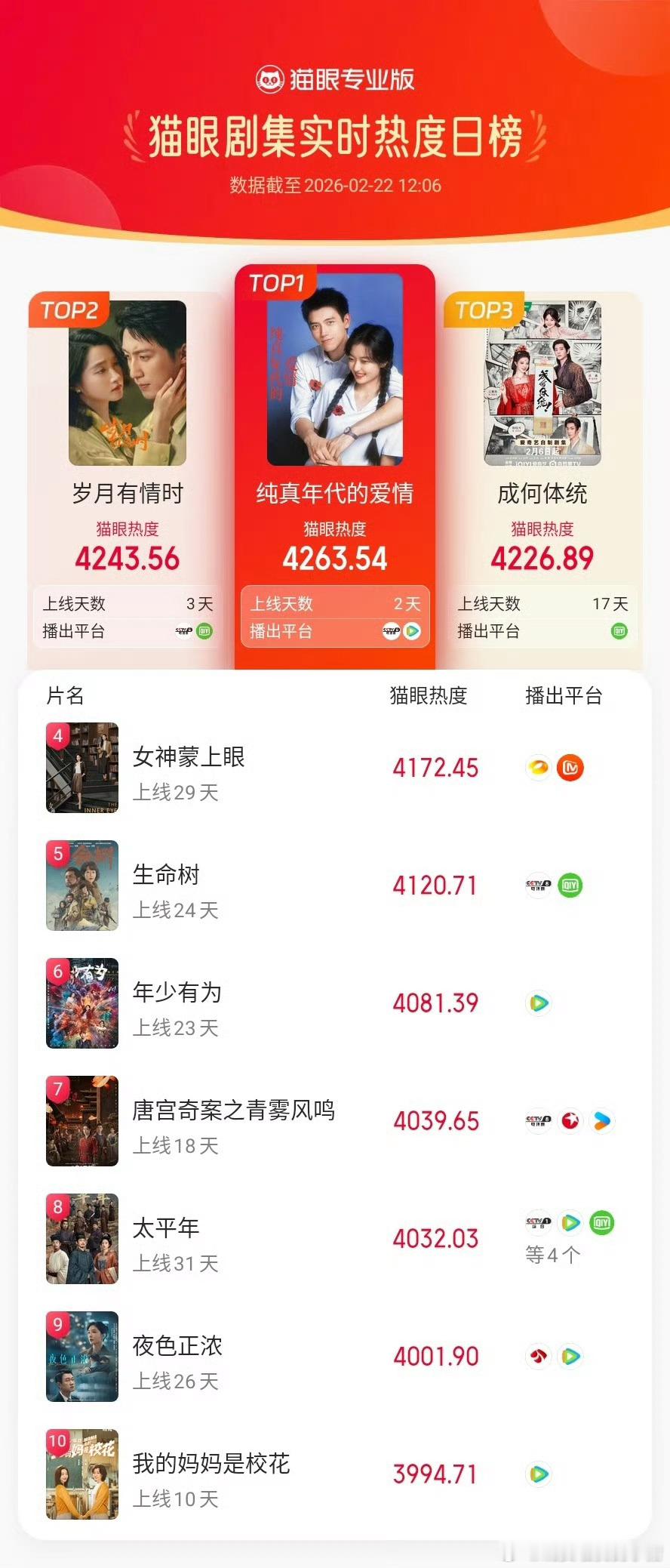Select the Tencent Video icon for 年少有为
The image size is (670, 1568).
point(538,1003)
